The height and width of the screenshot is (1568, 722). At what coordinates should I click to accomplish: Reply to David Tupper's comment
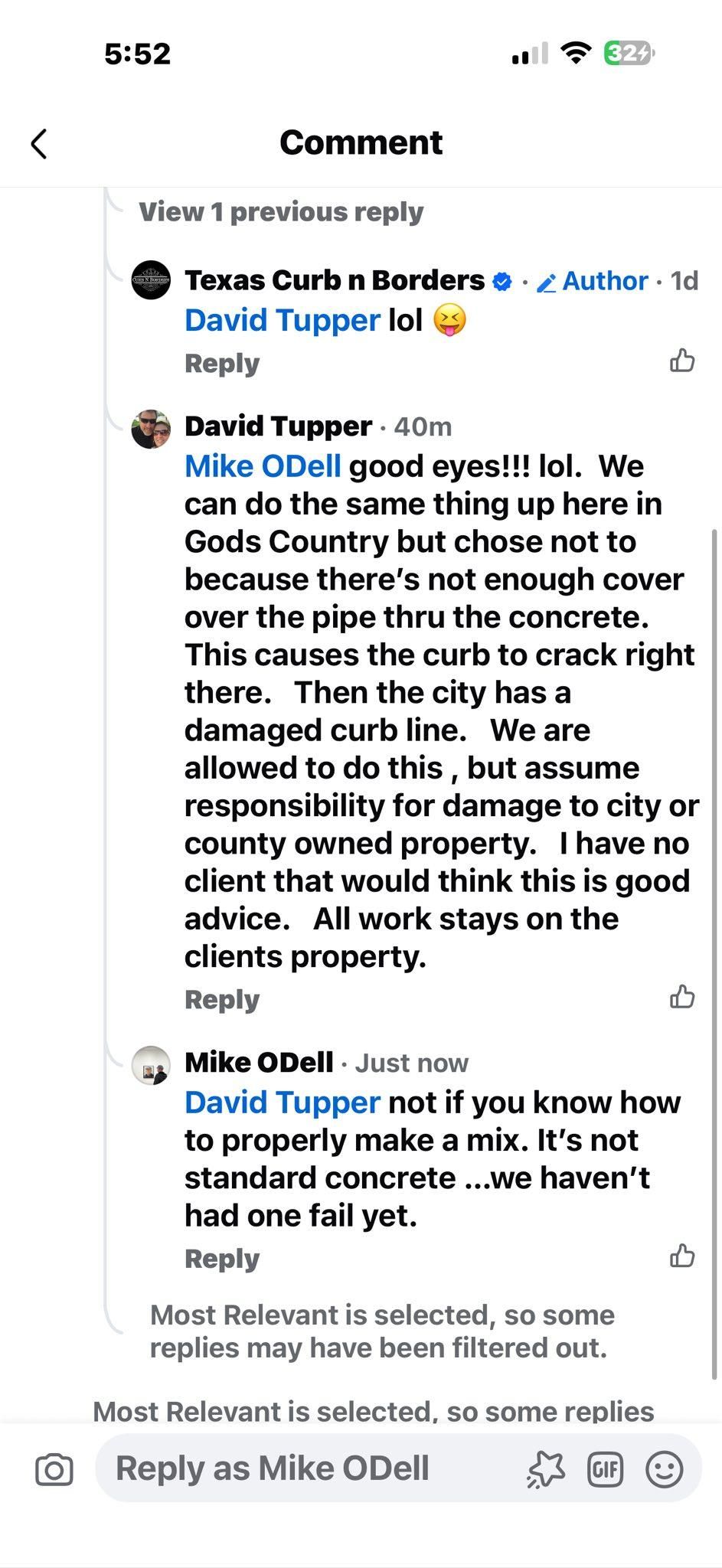pyautogui.click(x=222, y=1000)
